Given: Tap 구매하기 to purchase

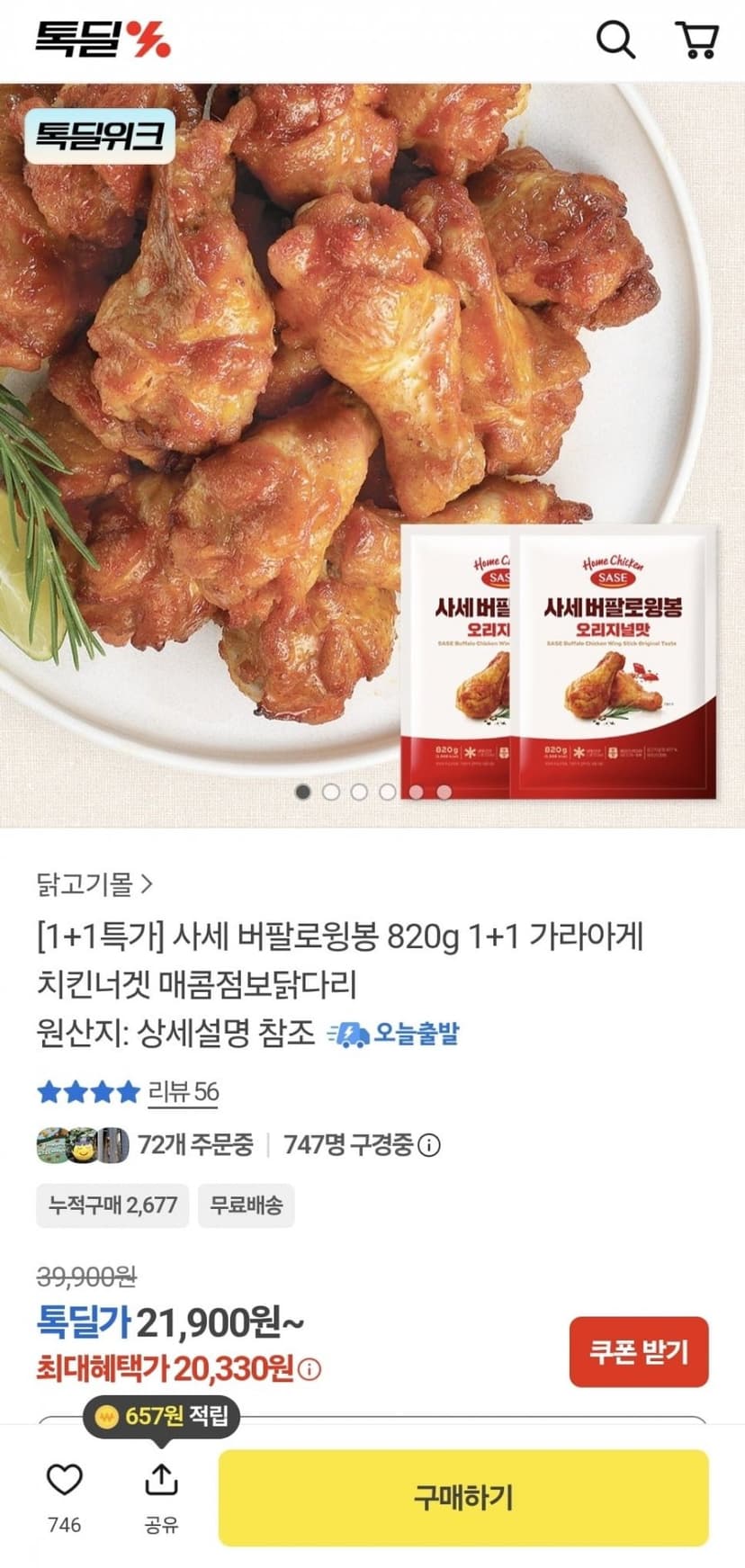Looking at the screenshot, I should [463, 1498].
